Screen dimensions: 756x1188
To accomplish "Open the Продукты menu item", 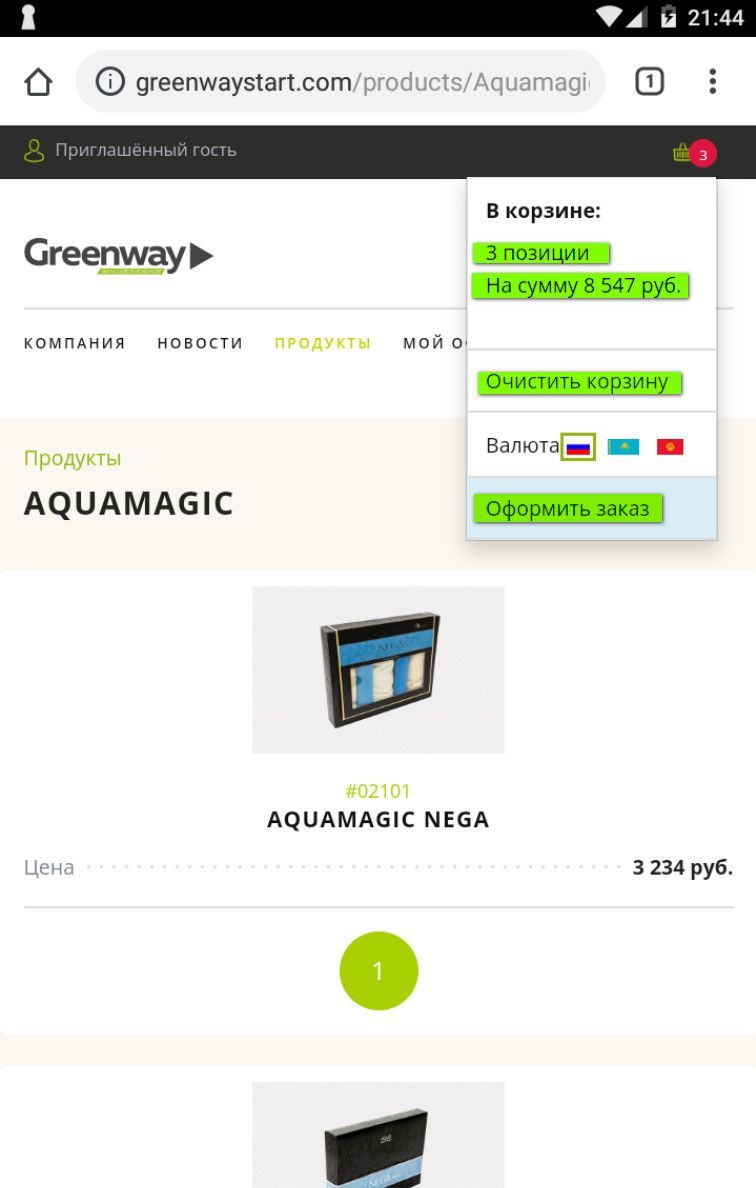I will [x=323, y=343].
